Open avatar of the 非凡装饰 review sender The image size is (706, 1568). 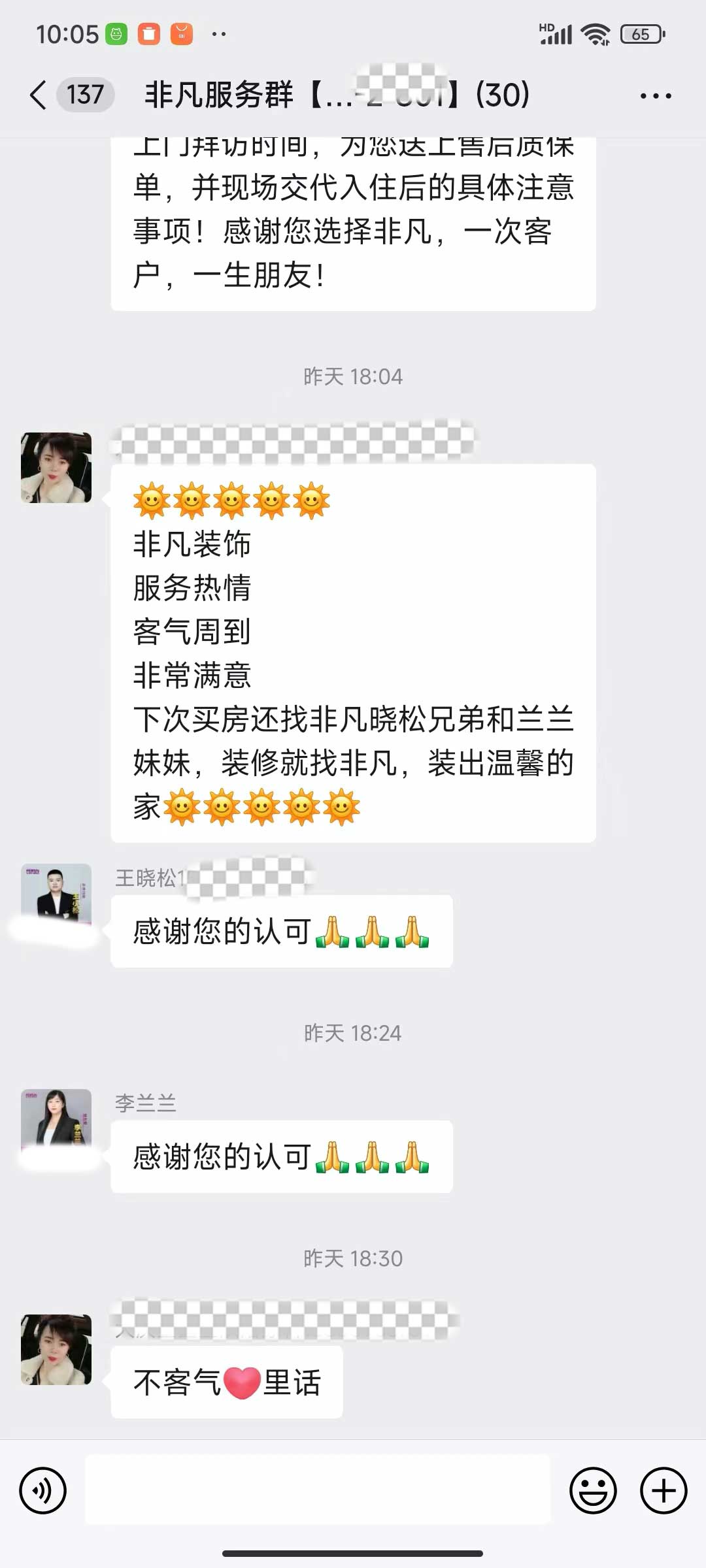[56, 468]
